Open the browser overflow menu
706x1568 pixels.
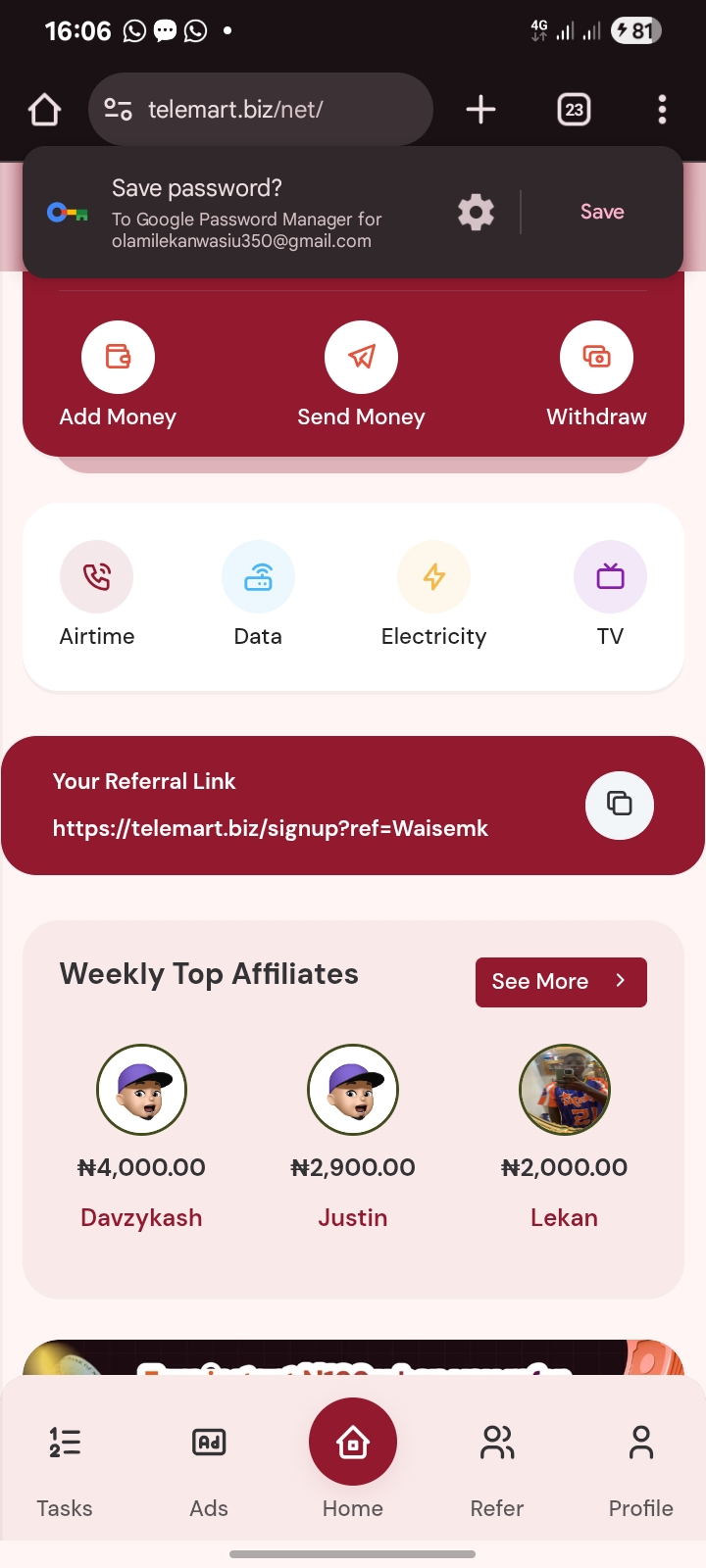coord(662,110)
